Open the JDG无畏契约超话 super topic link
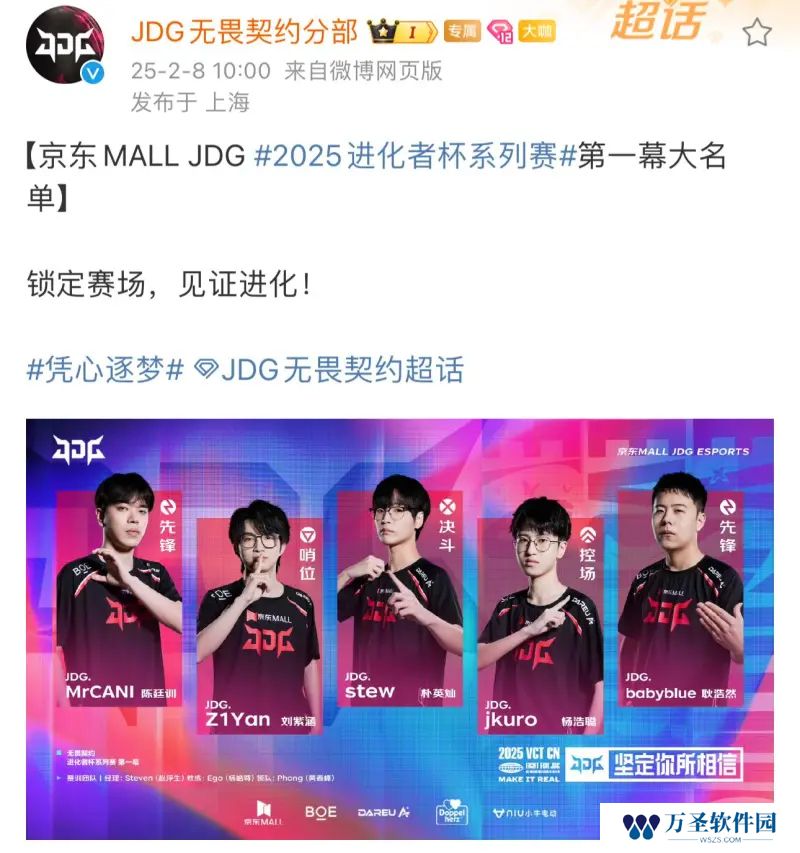 click(329, 369)
